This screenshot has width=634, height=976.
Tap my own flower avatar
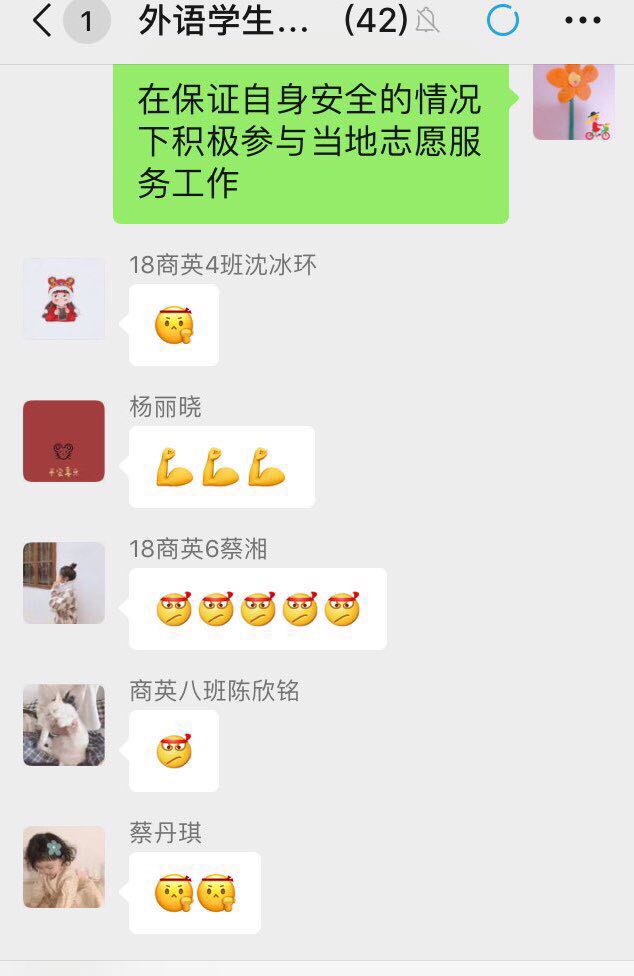tap(573, 101)
